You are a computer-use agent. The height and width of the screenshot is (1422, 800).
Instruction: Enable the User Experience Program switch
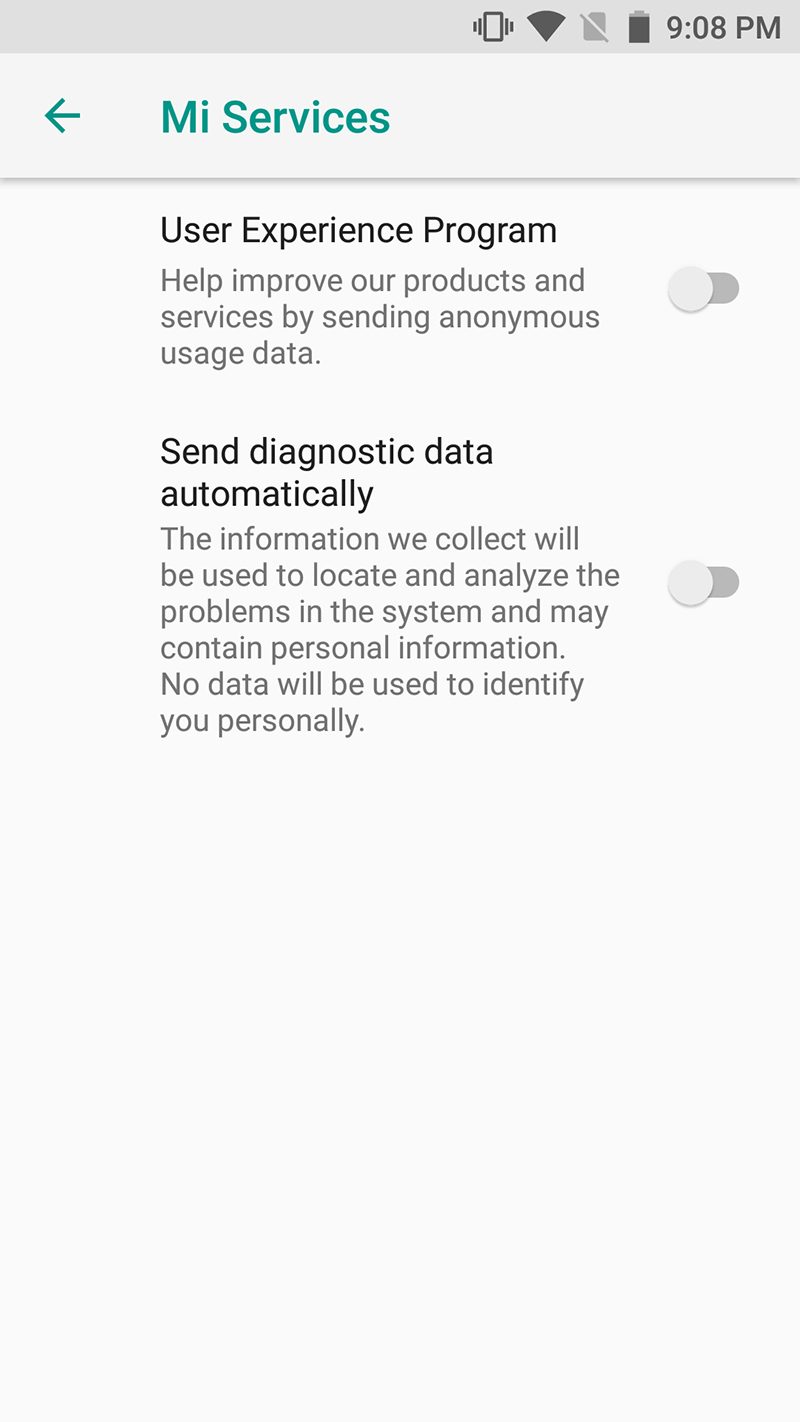point(703,290)
